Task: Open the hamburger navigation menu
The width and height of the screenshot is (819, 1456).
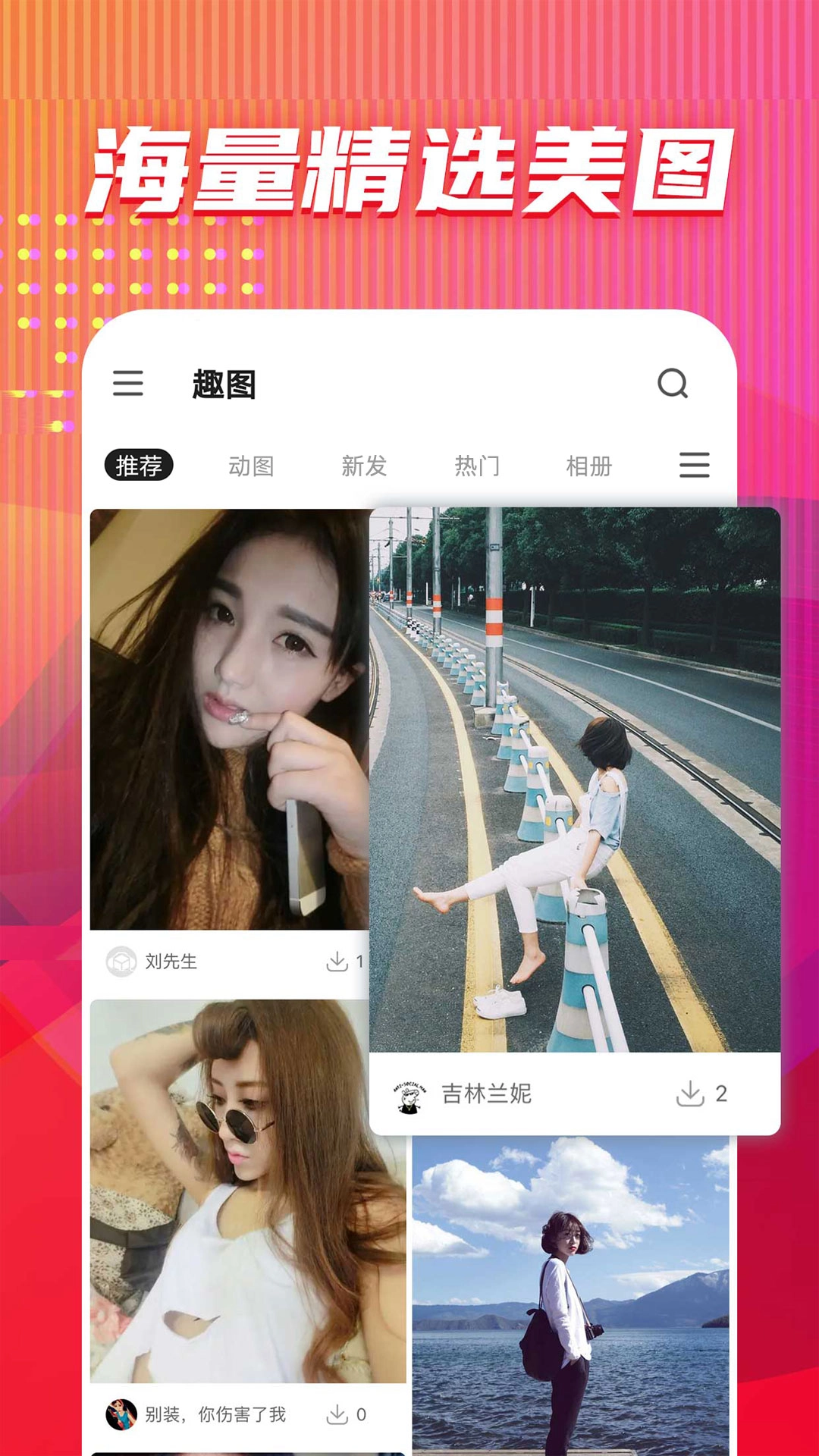Action: [x=129, y=385]
